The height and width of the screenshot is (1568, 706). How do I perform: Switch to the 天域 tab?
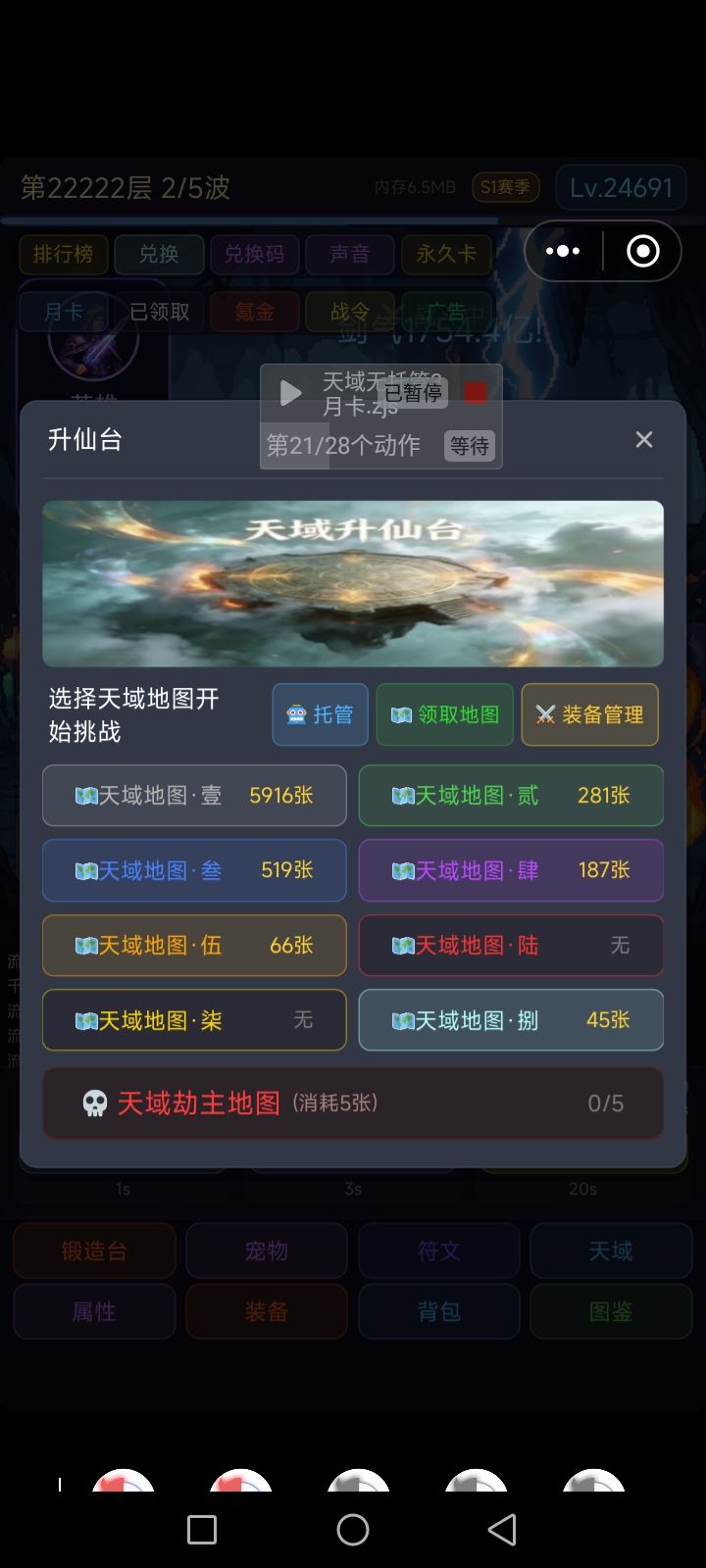pos(610,1250)
